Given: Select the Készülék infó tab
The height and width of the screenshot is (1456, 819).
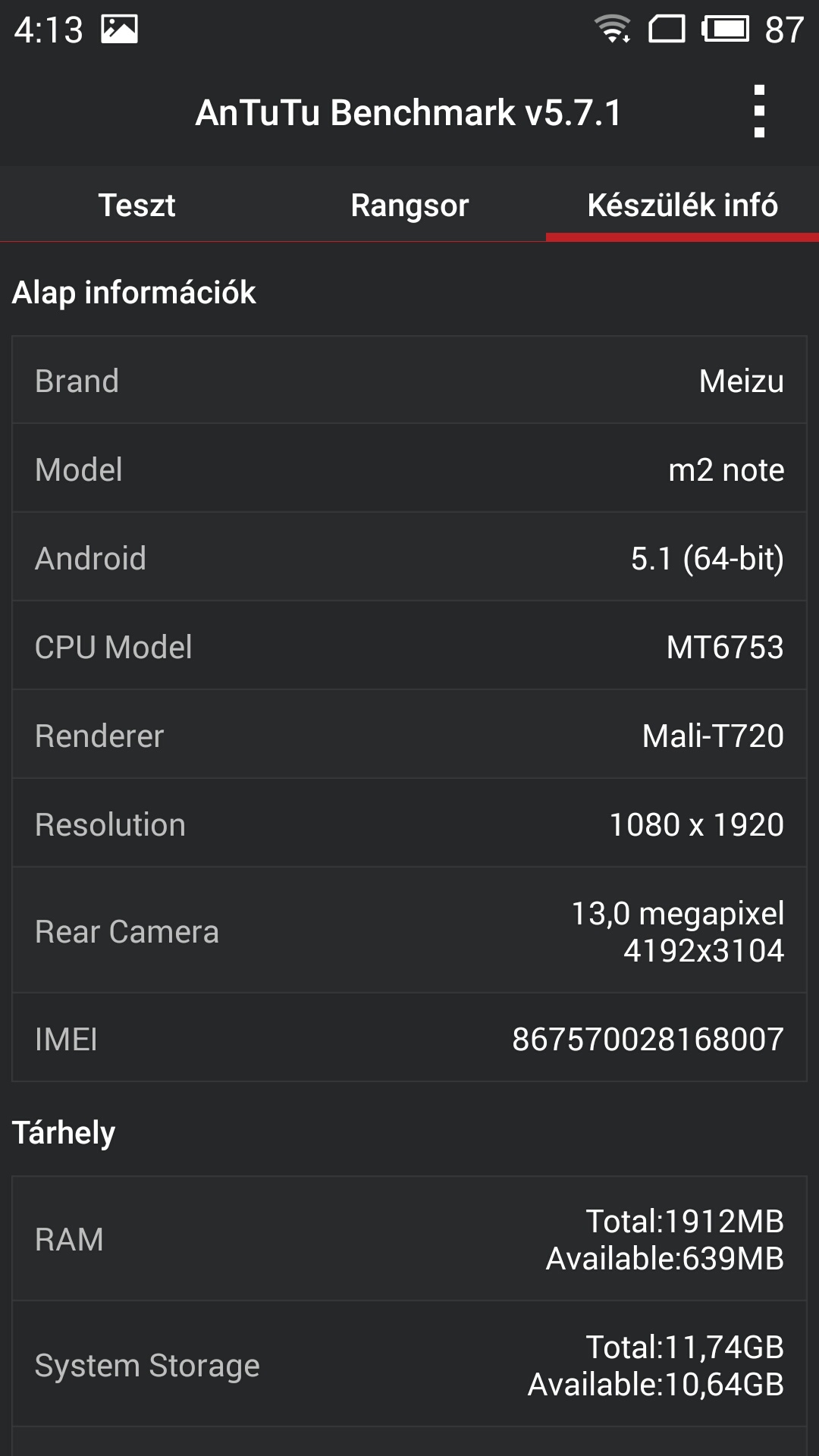Looking at the screenshot, I should (x=680, y=205).
